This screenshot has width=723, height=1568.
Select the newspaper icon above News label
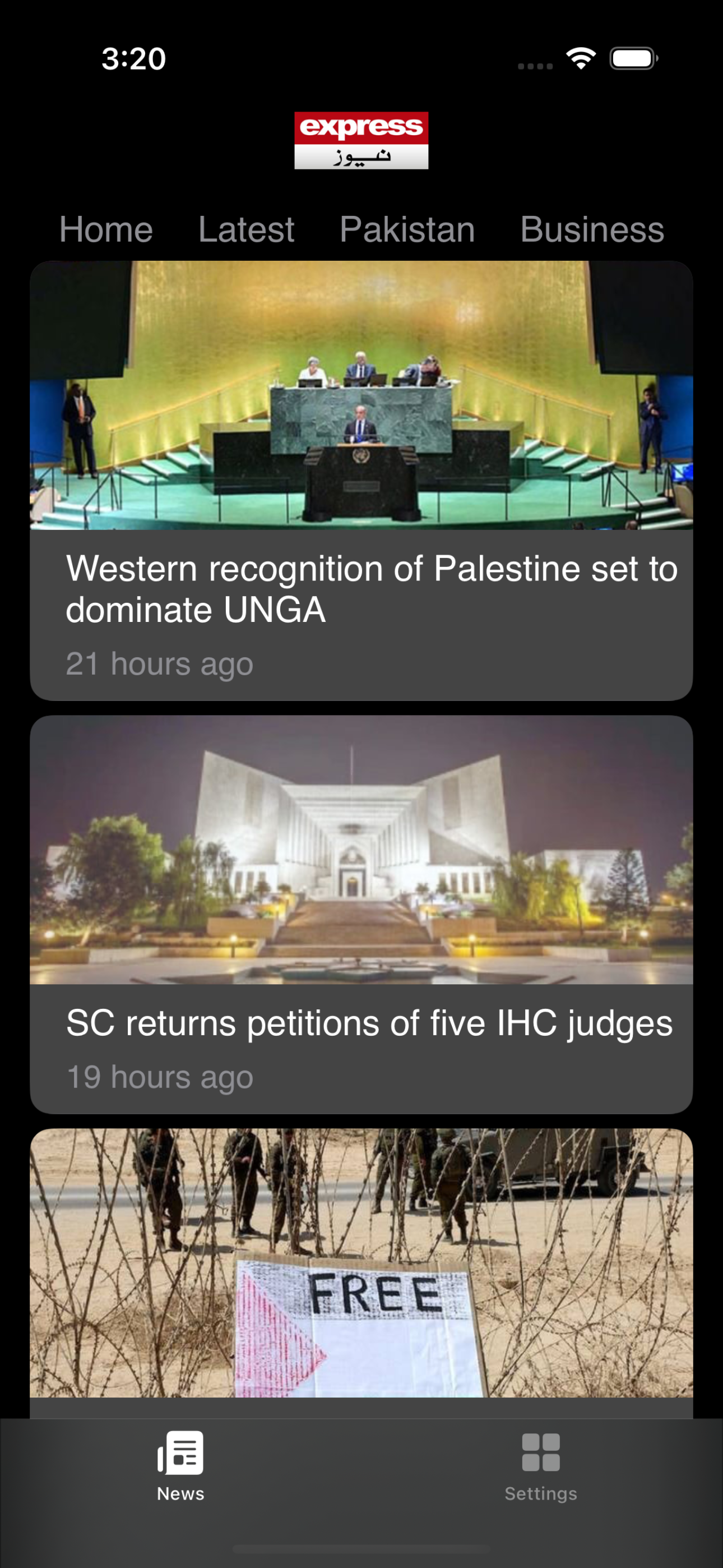(180, 1453)
